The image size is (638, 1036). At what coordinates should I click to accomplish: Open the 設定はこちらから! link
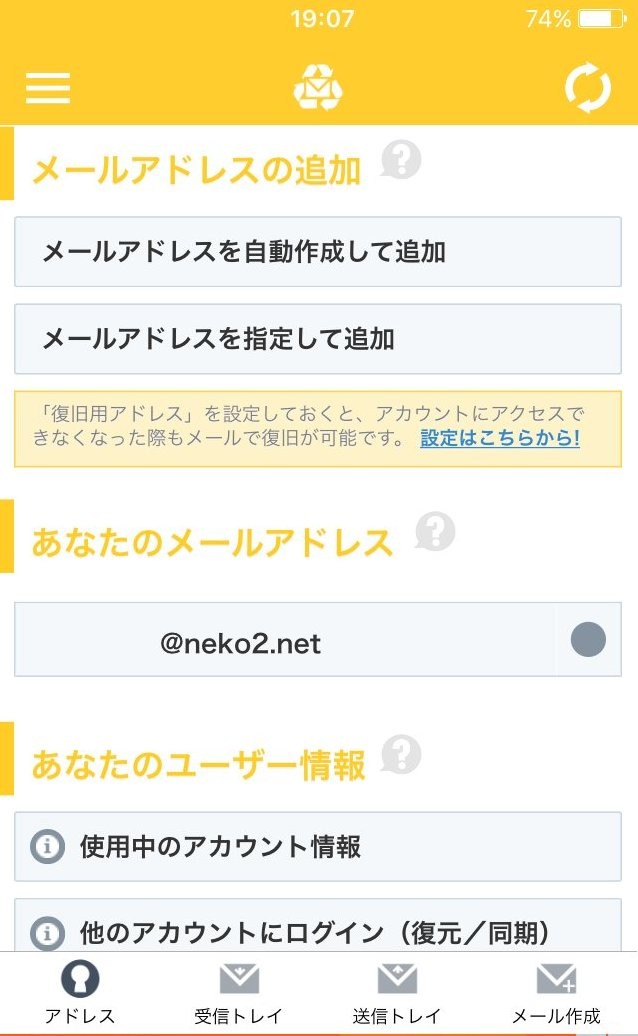click(x=500, y=438)
